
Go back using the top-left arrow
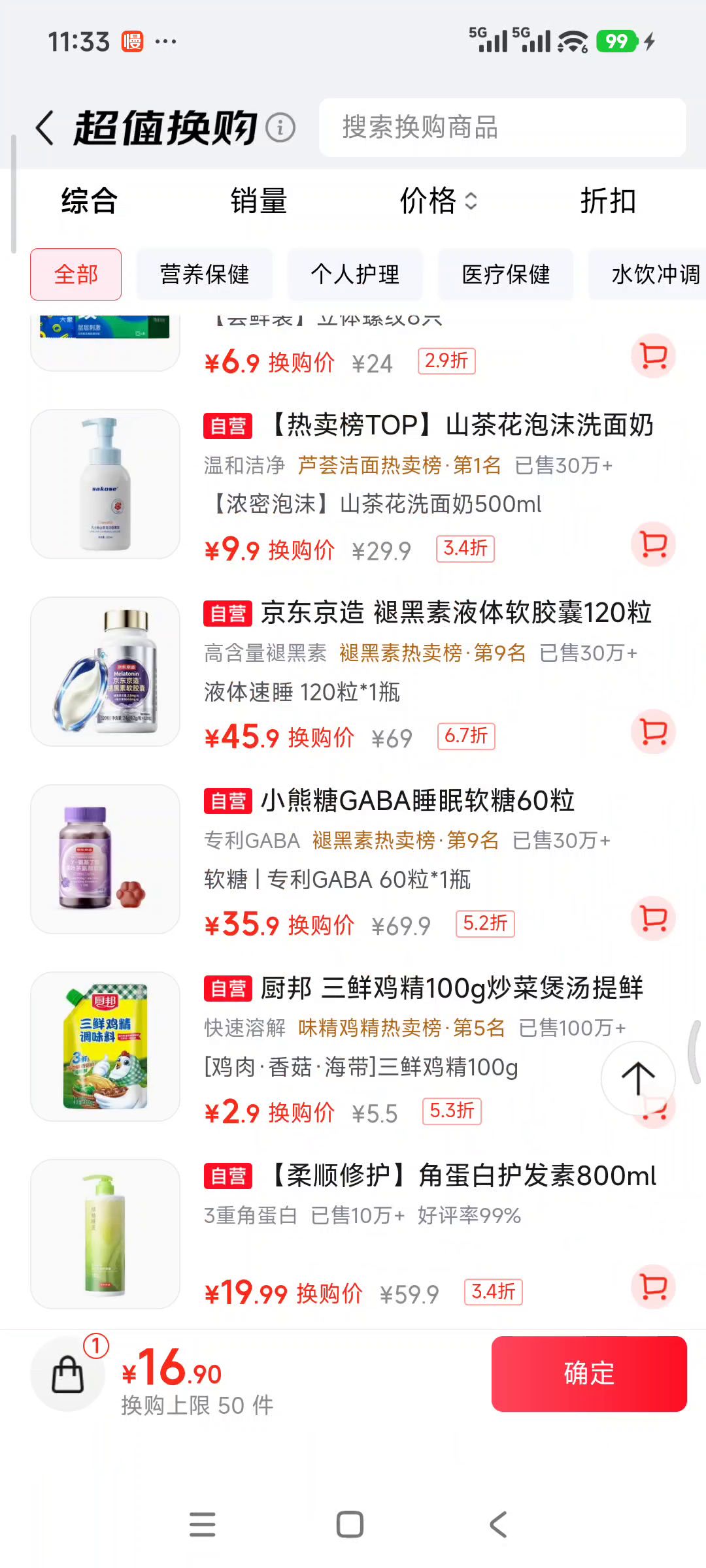click(44, 127)
